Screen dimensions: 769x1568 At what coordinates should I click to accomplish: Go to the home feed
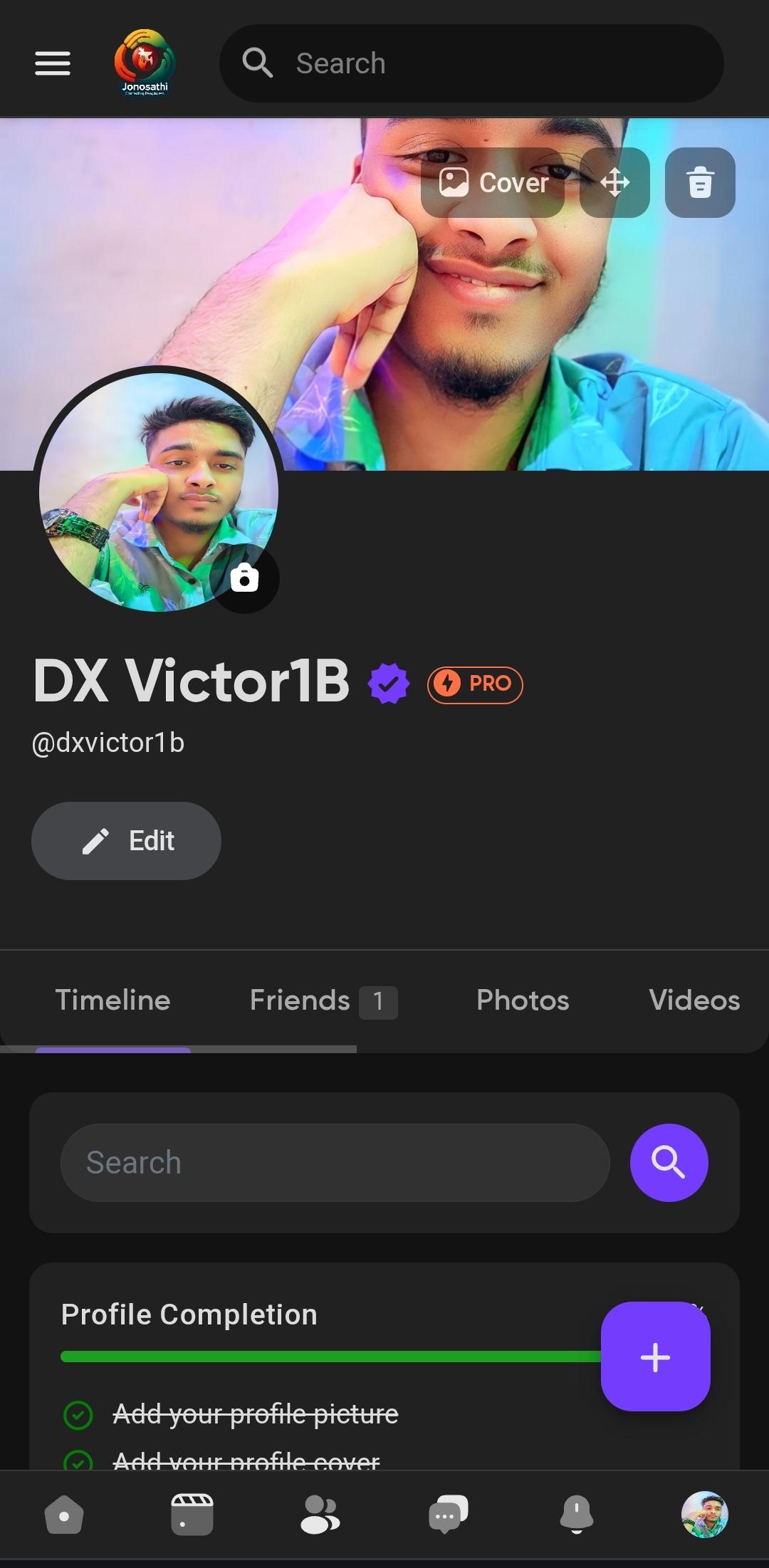coord(64,1515)
